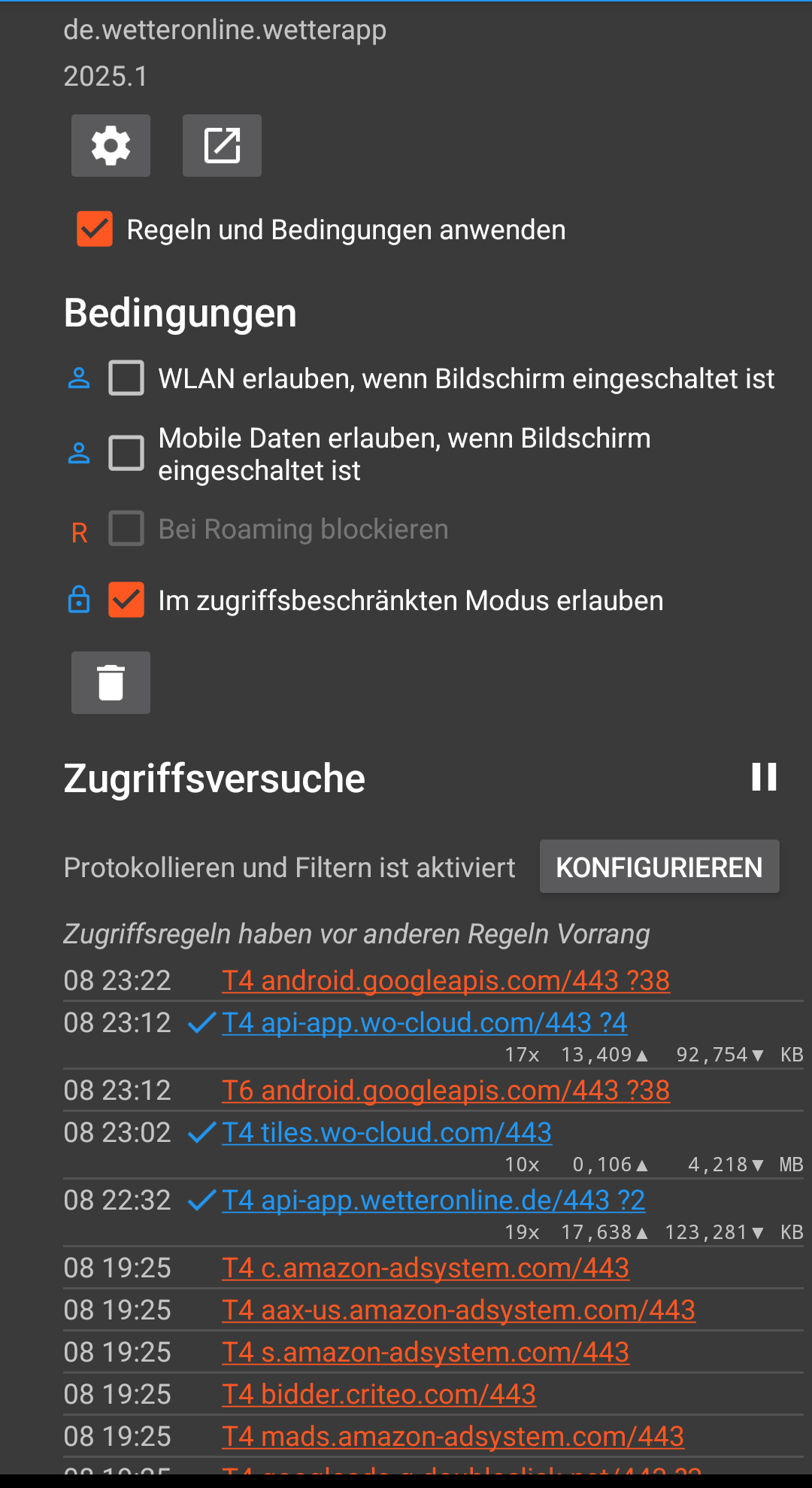Uncheck Im zugriffsbeschränkten Modus erlauben
This screenshot has width=812, height=1488.
point(126,600)
